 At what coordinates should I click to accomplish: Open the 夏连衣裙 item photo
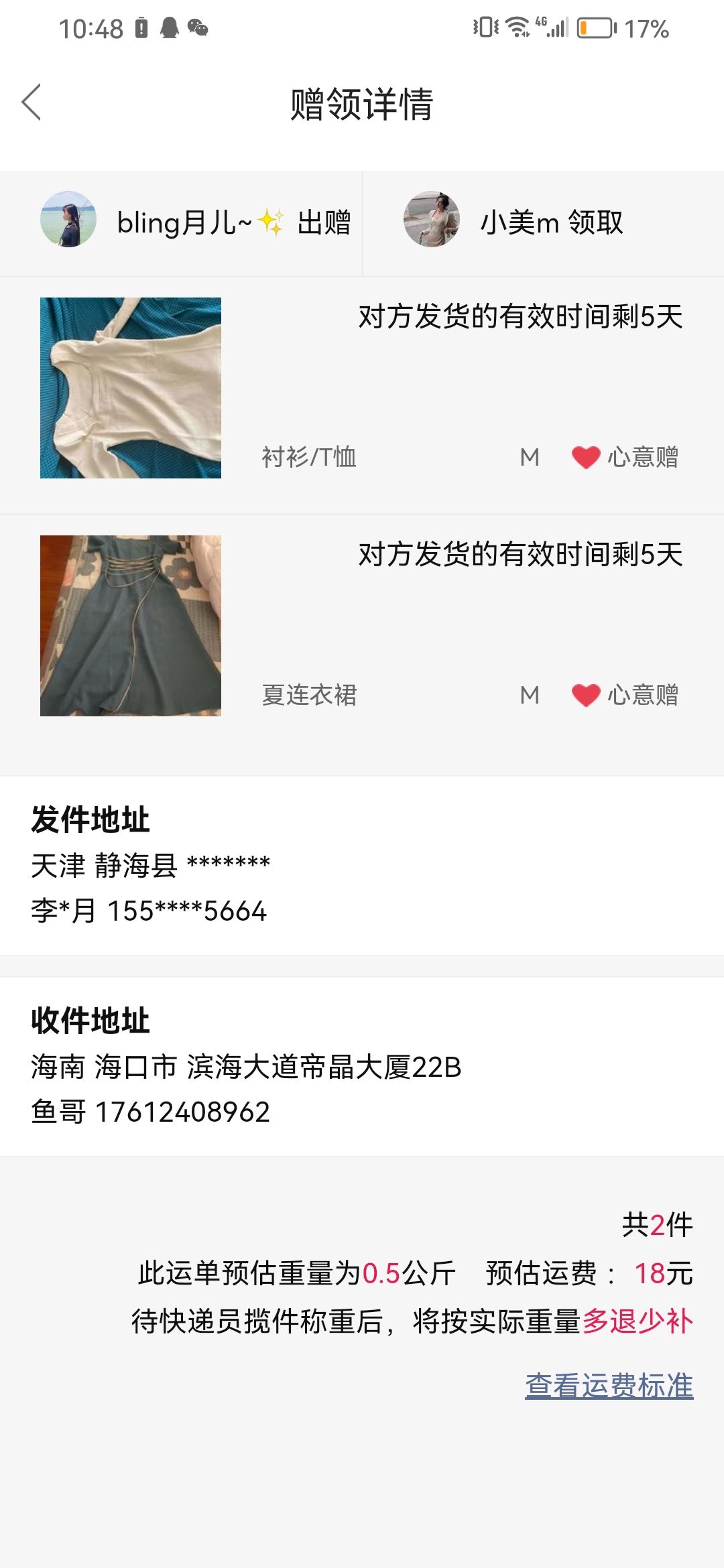tap(131, 626)
